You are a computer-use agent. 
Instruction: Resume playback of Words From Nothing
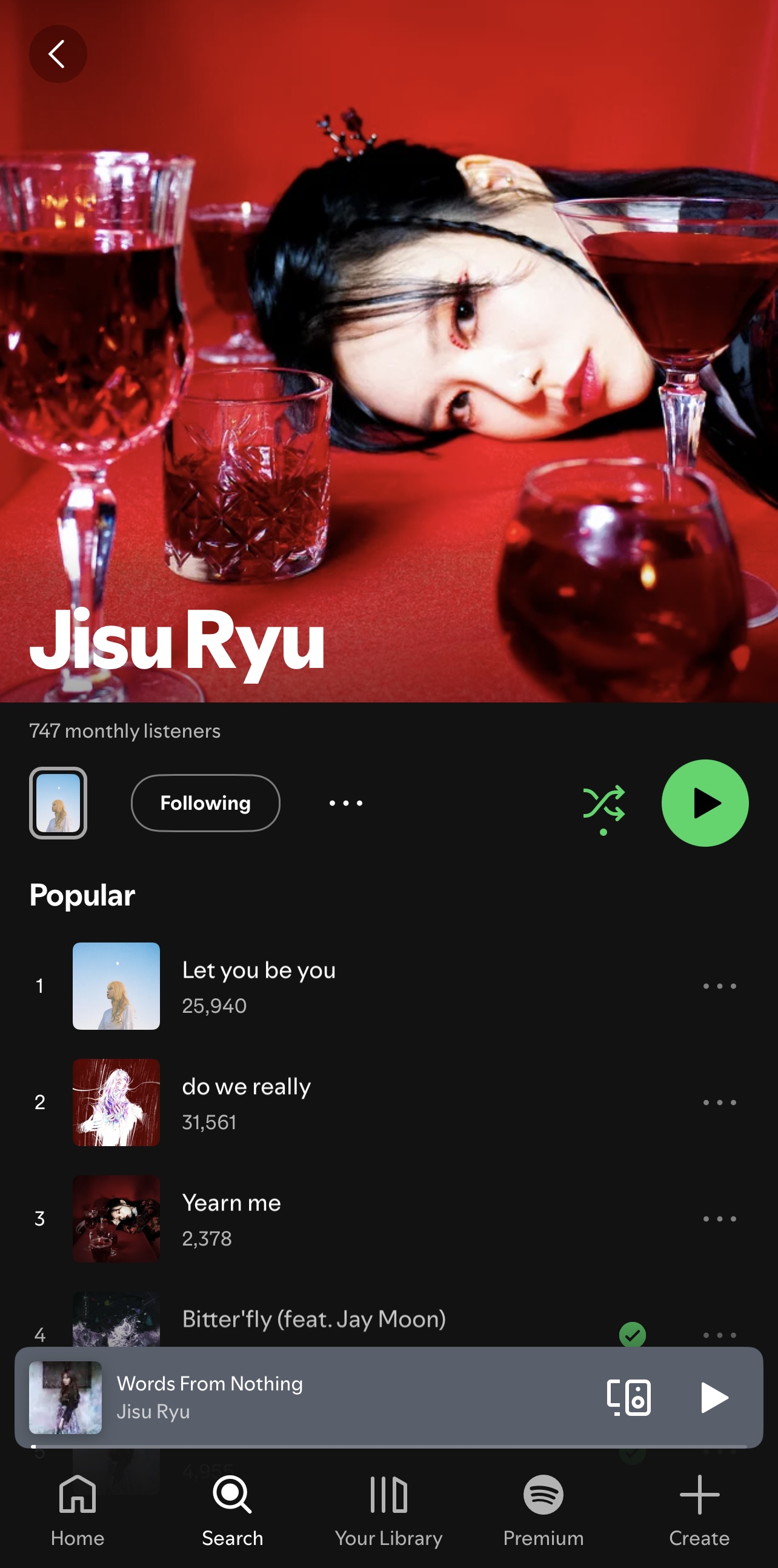(x=716, y=1398)
